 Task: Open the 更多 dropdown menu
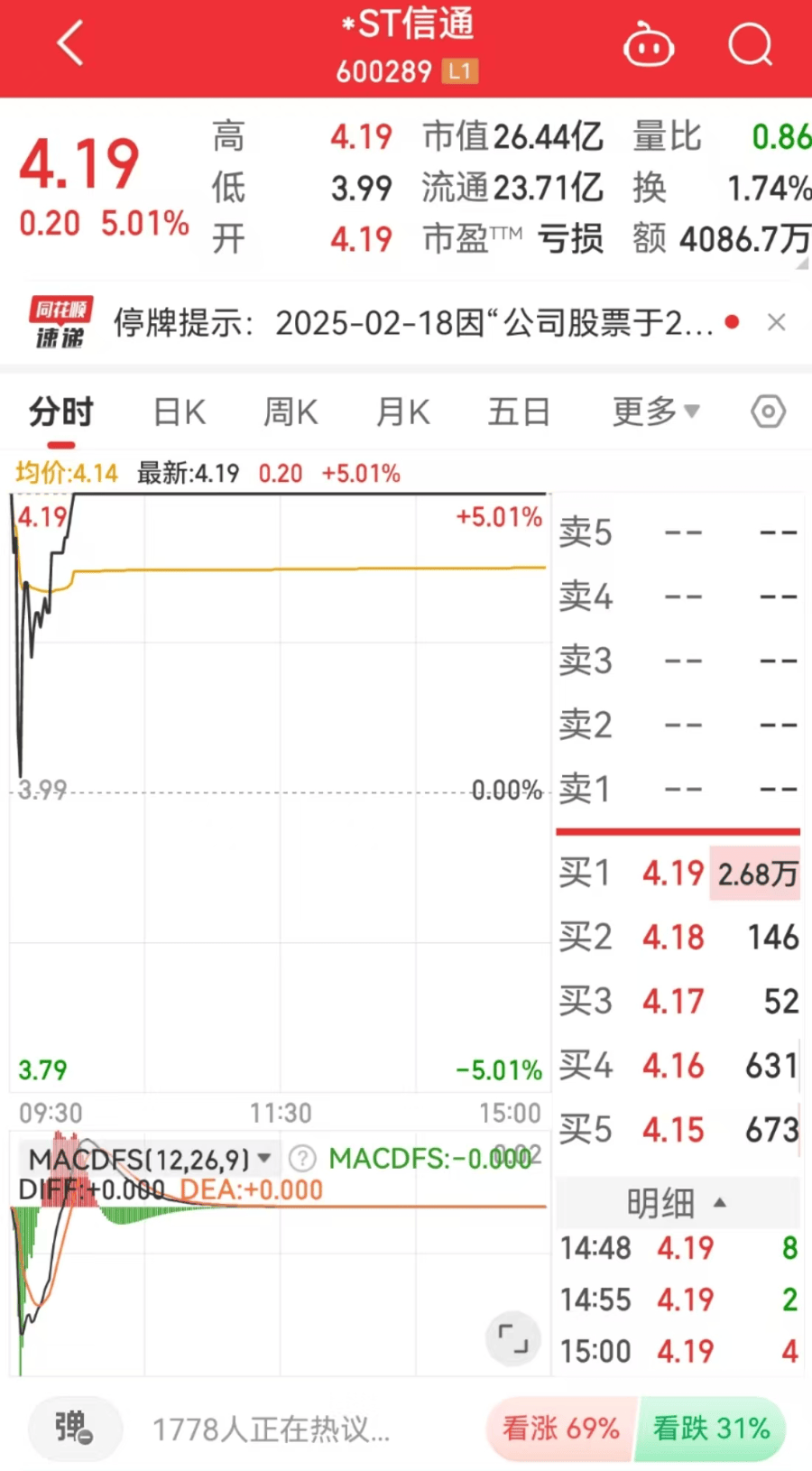point(656,412)
